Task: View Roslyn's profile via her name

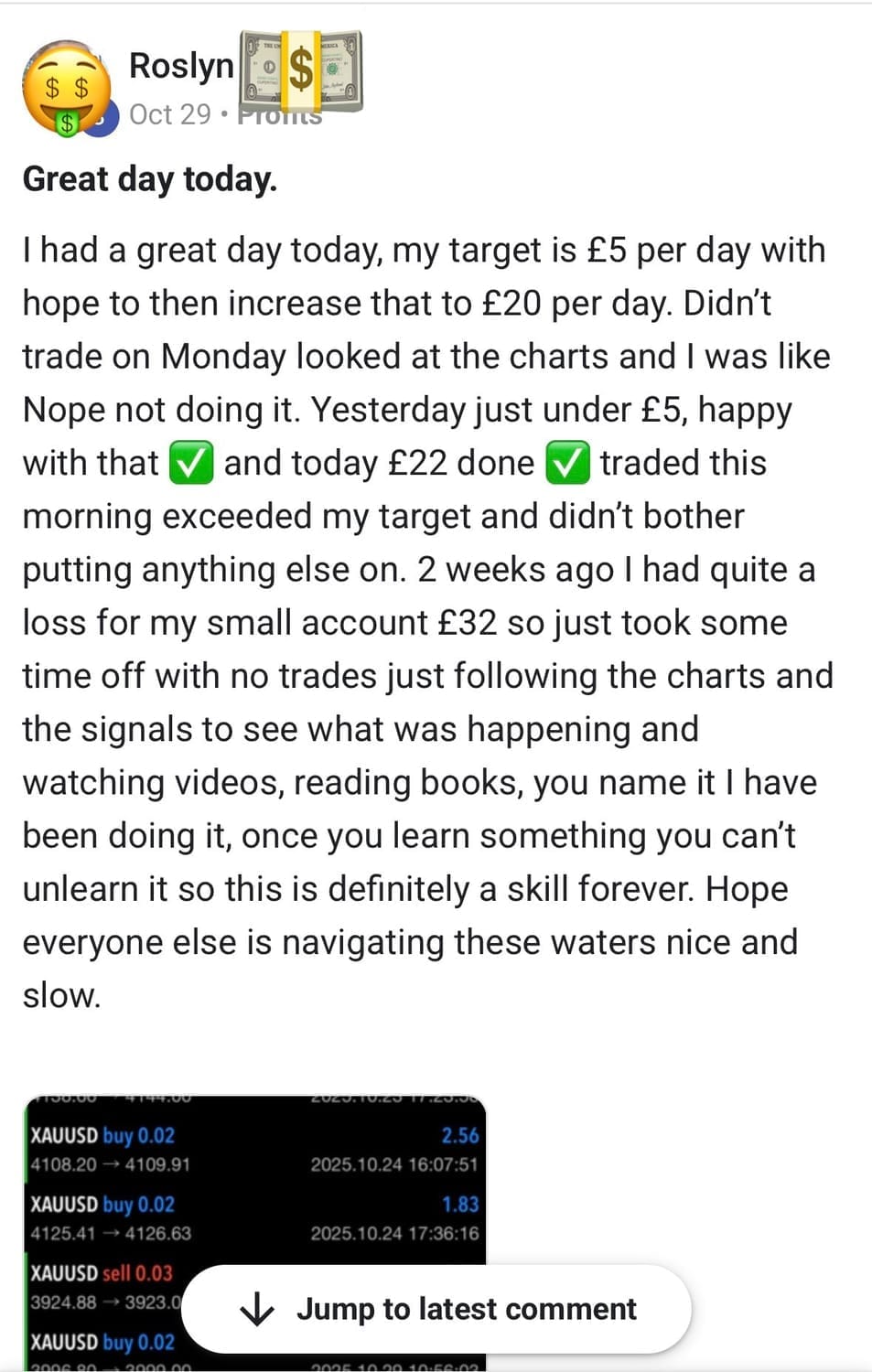Action: pos(181,66)
